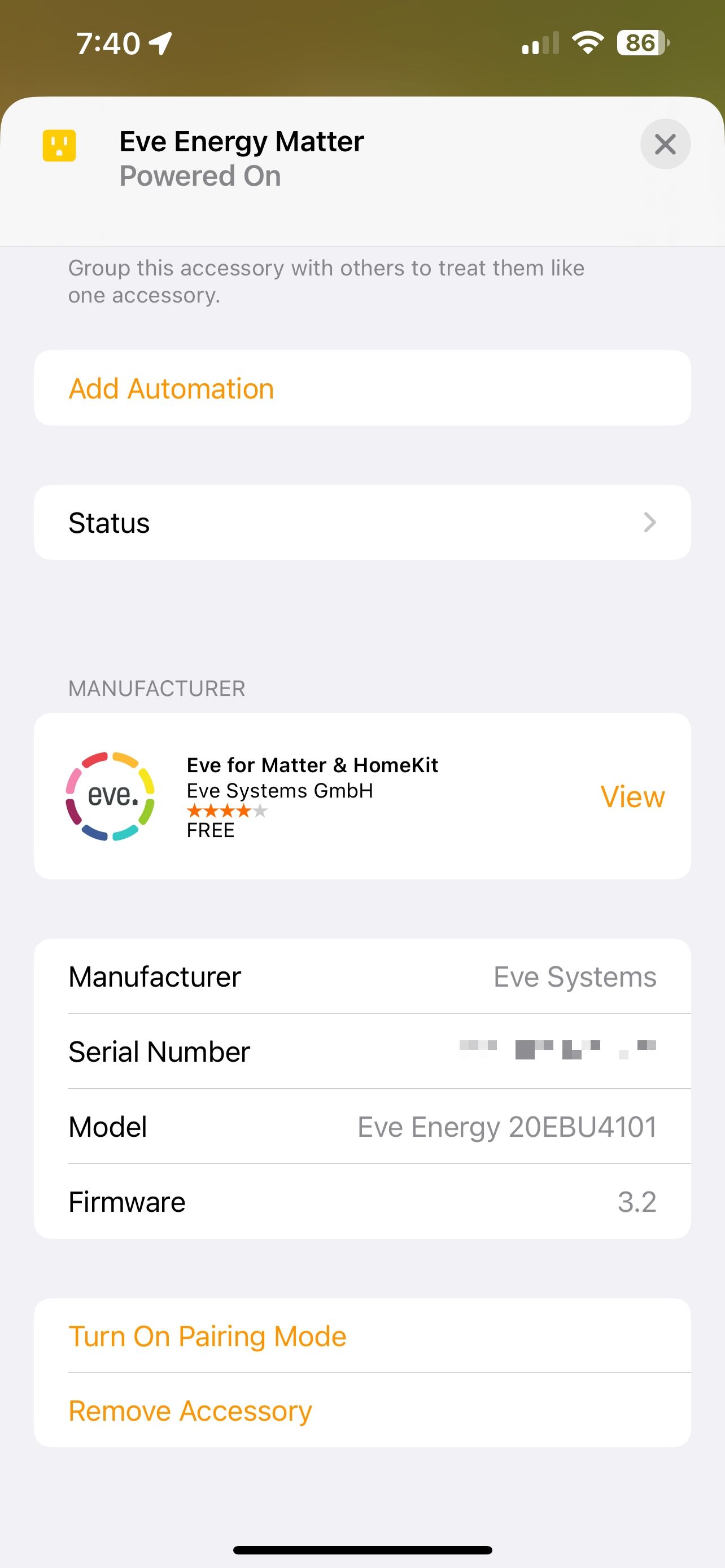Image resolution: width=725 pixels, height=1568 pixels.
Task: View the Eve for Matter & HomeKit app
Action: pyautogui.click(x=632, y=796)
